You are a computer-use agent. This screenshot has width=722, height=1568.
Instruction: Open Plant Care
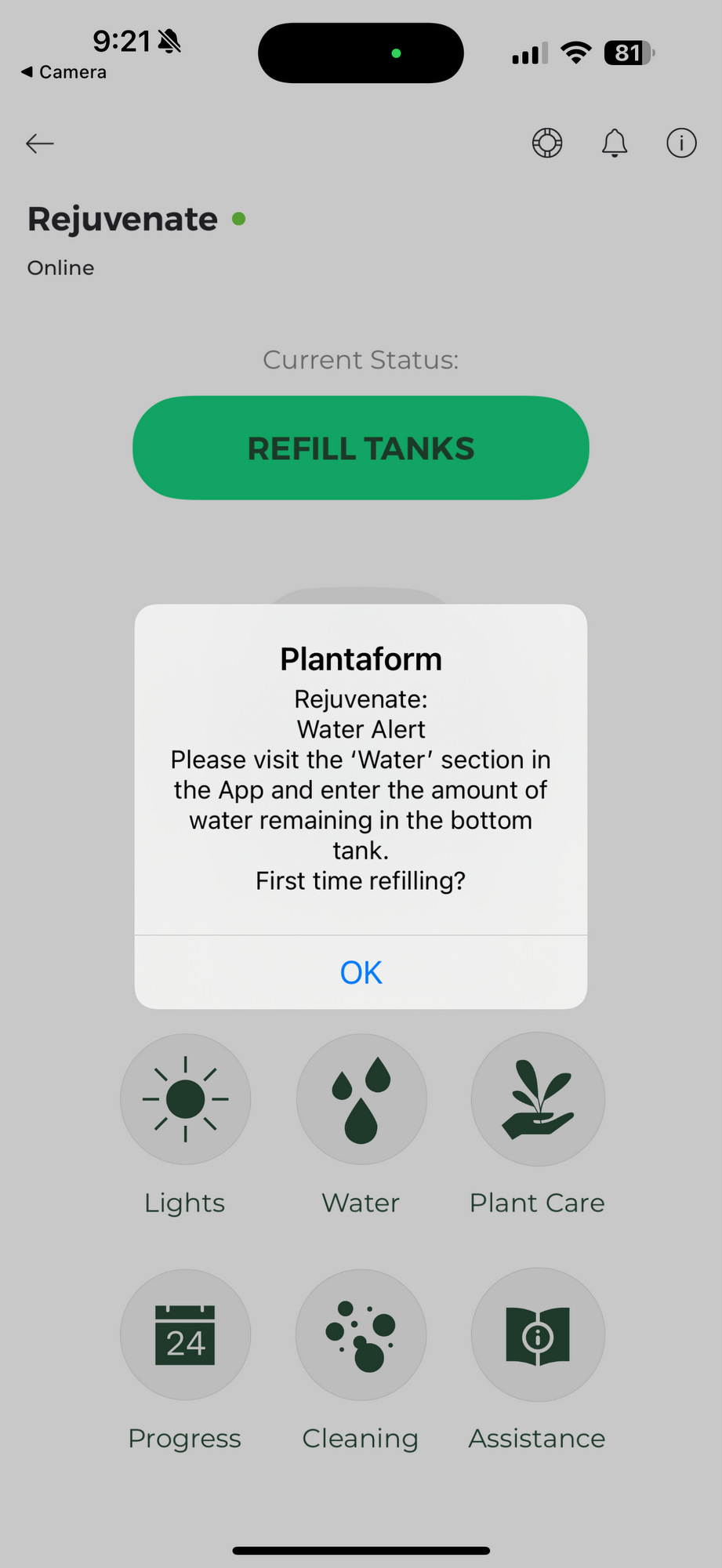(538, 1099)
